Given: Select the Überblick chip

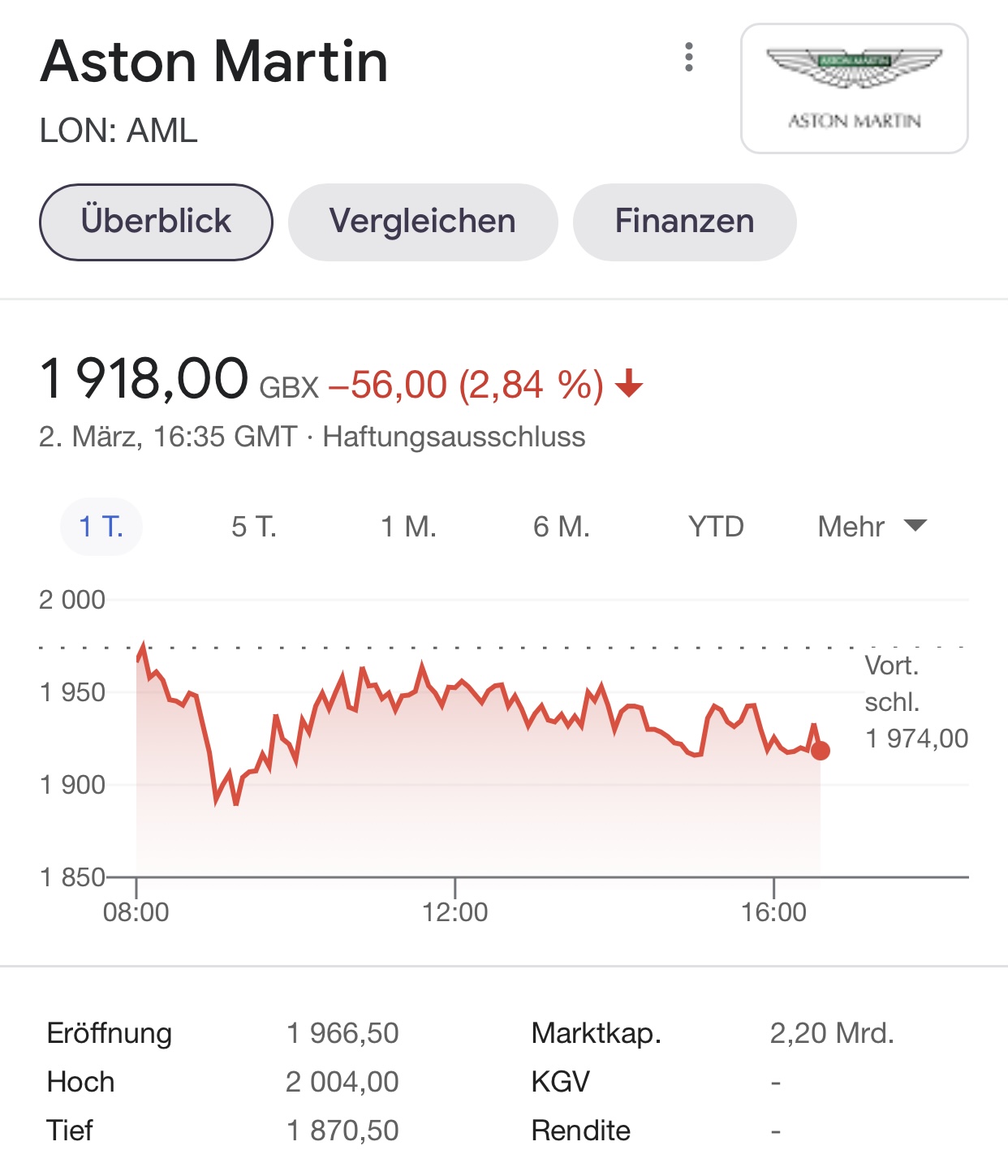Looking at the screenshot, I should 156,222.
